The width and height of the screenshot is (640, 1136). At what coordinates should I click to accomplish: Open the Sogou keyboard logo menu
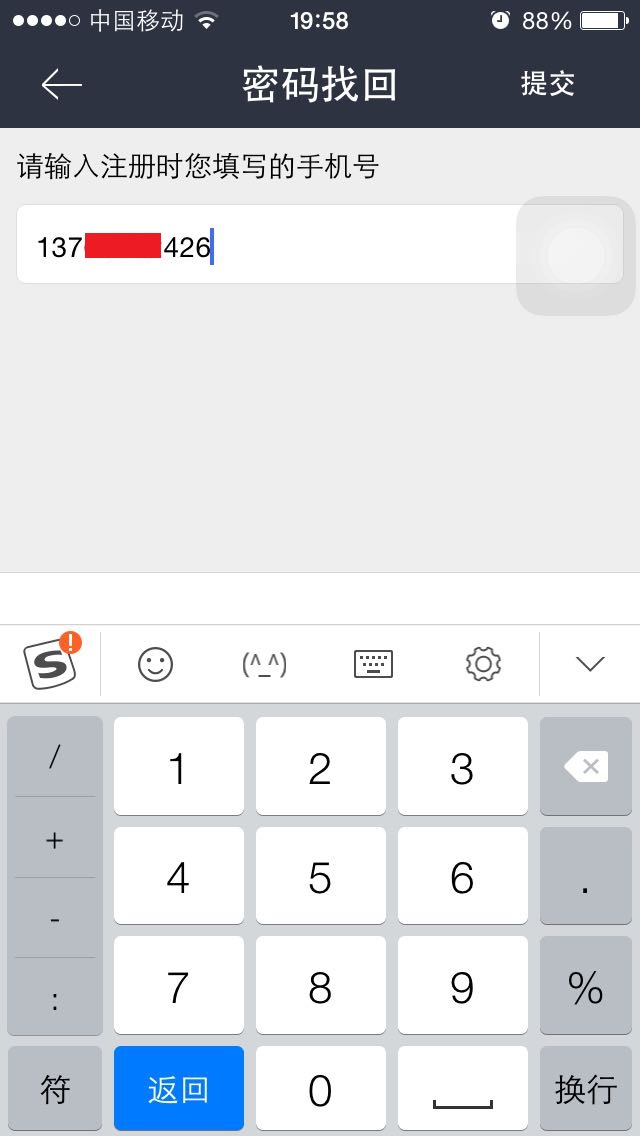click(x=51, y=661)
